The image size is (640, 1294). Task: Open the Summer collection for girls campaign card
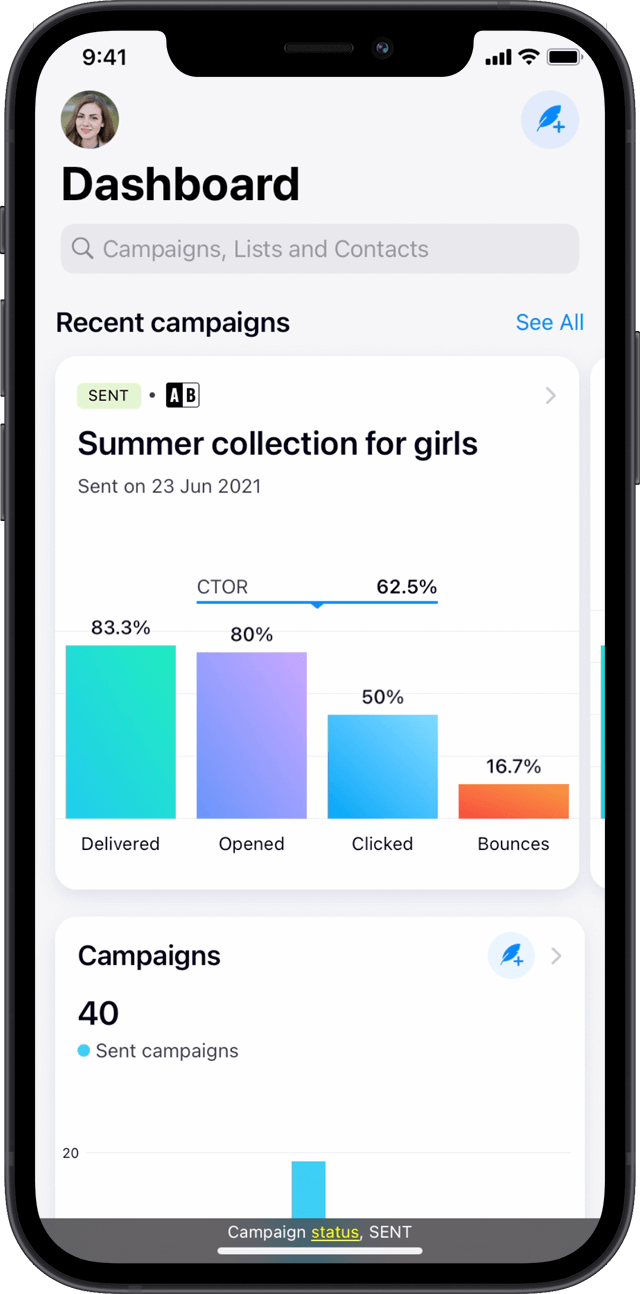tap(317, 623)
